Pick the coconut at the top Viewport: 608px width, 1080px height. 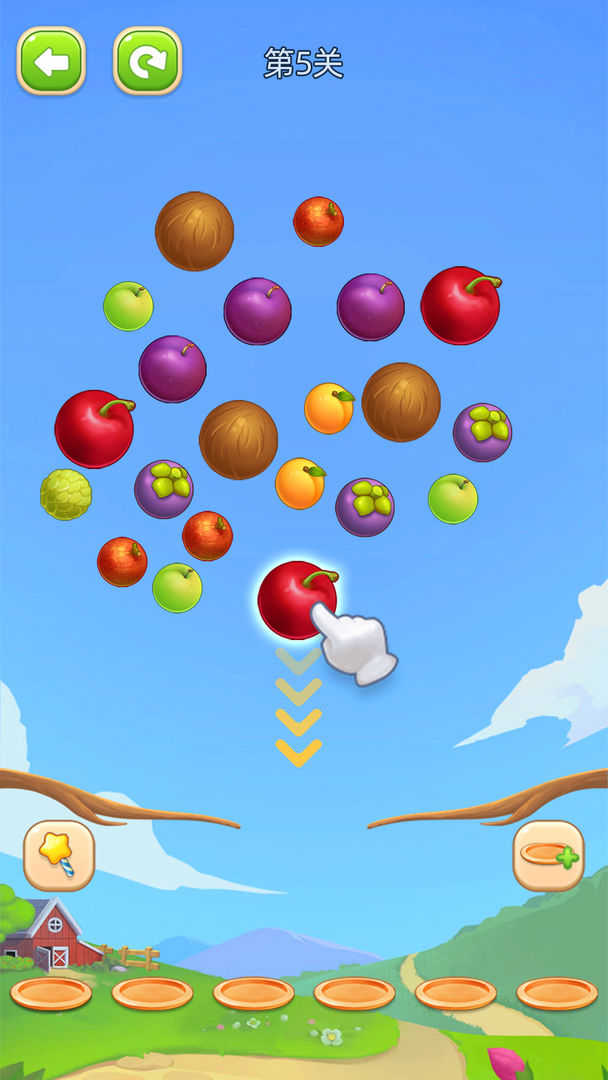click(194, 231)
